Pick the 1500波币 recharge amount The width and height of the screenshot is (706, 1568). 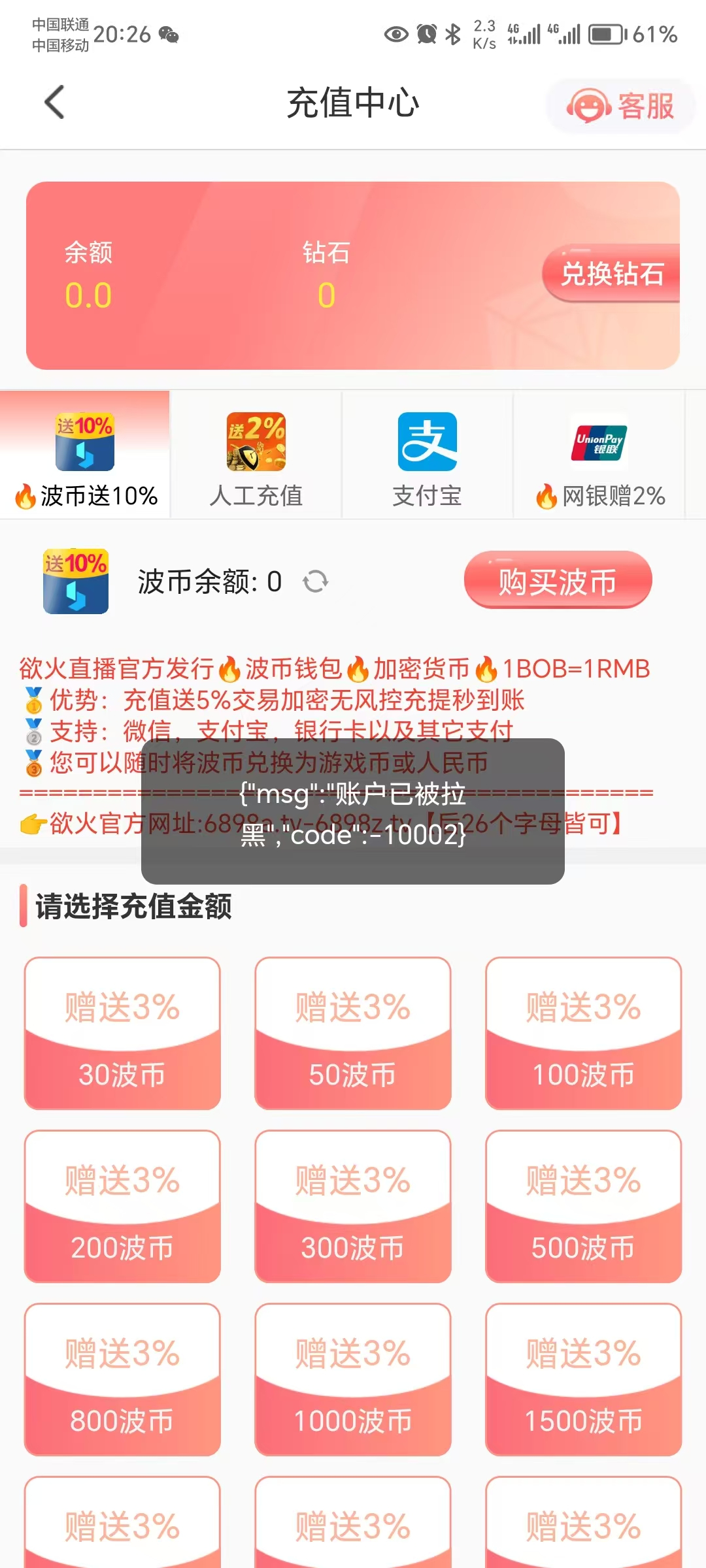pos(583,1380)
